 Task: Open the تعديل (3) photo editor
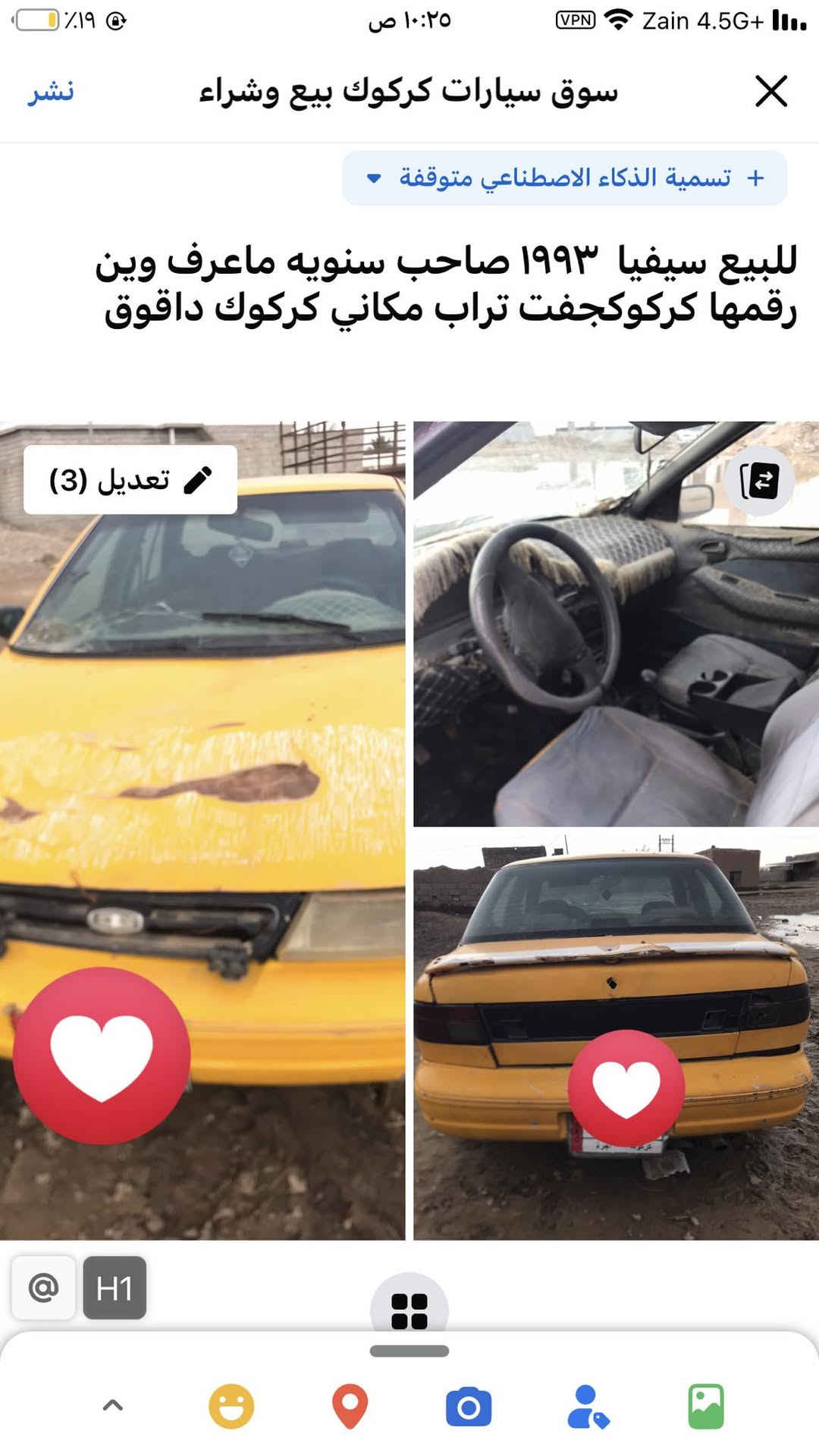pos(130,480)
